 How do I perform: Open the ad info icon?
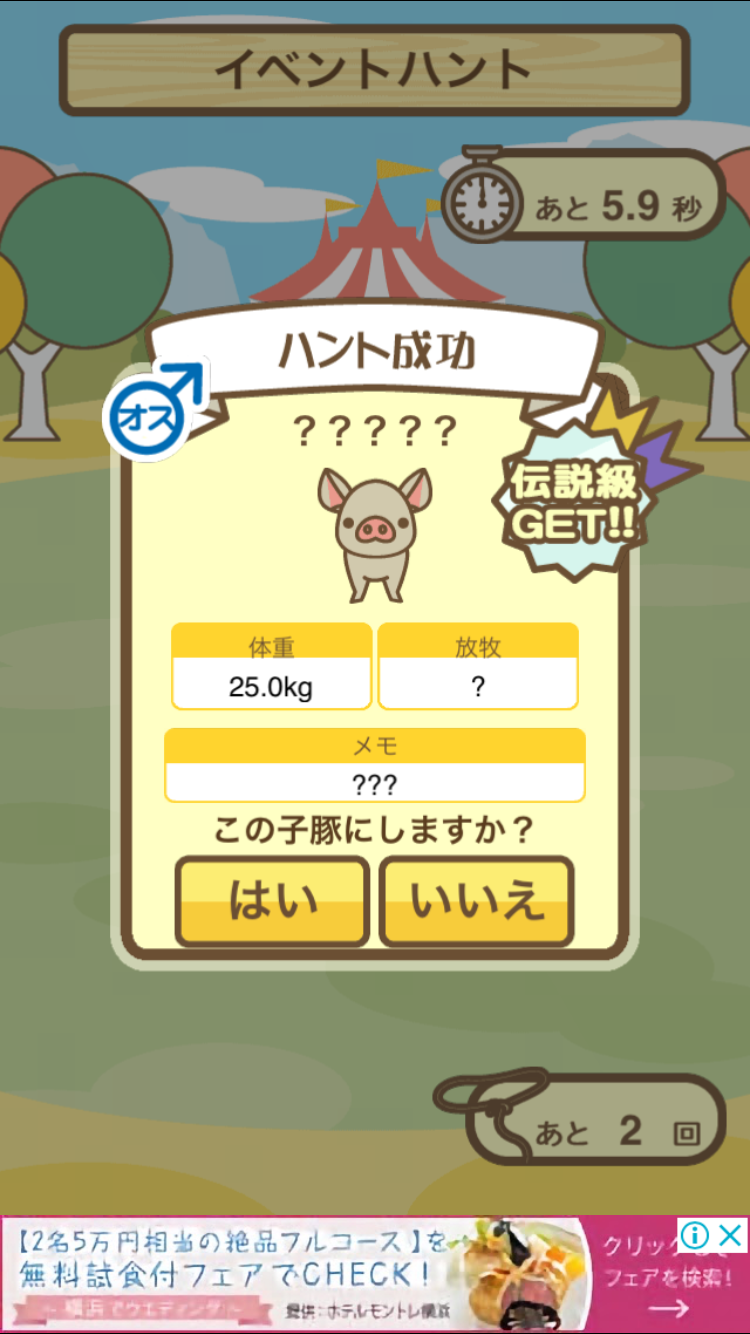tap(696, 1236)
